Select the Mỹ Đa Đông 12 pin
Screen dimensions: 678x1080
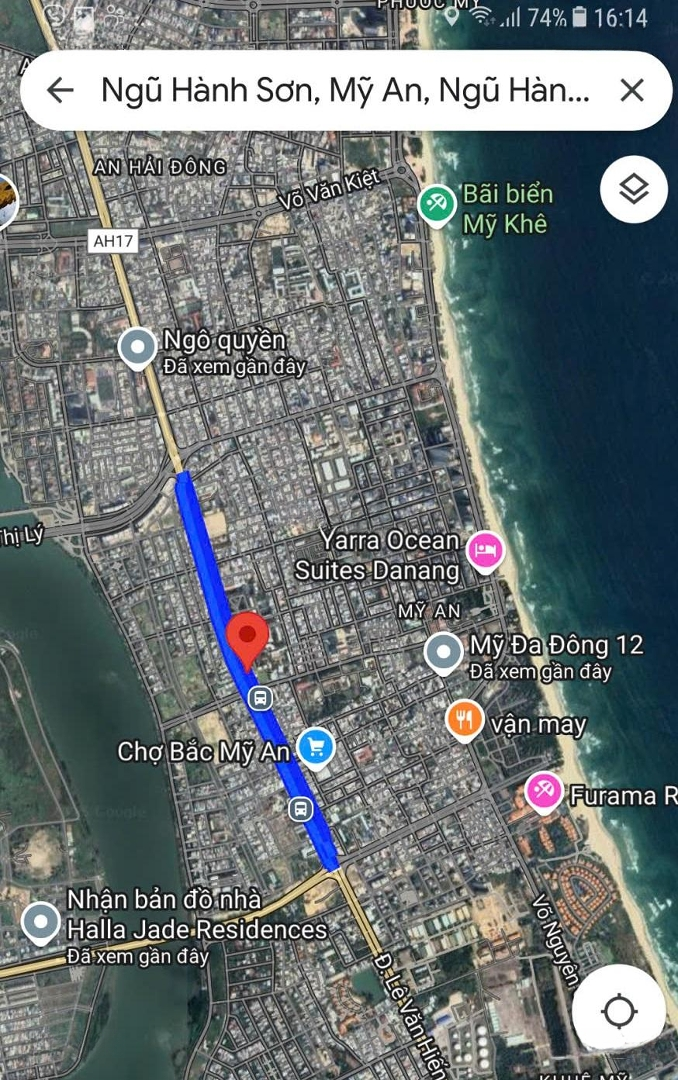443,653
